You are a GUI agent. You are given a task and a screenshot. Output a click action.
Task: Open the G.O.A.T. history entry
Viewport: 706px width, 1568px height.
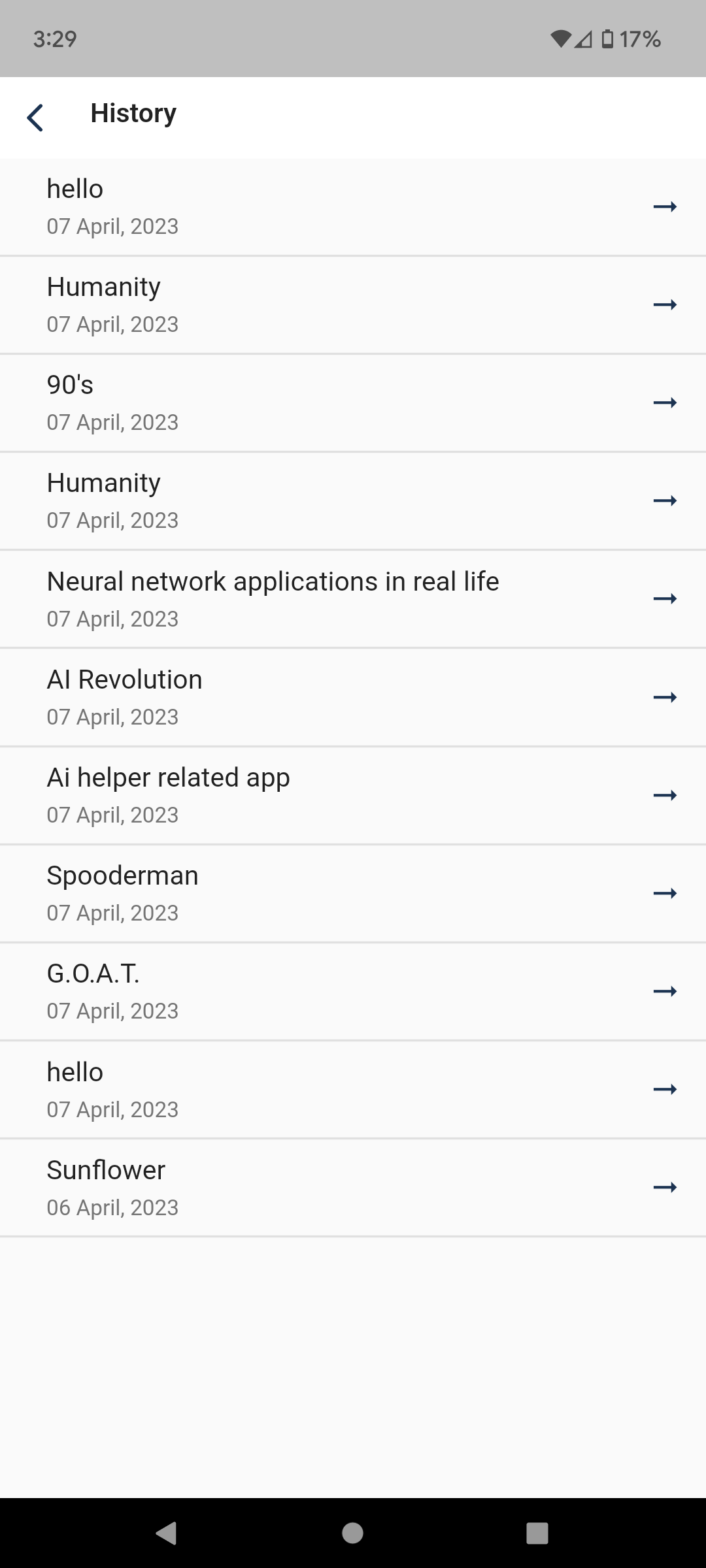point(353,991)
